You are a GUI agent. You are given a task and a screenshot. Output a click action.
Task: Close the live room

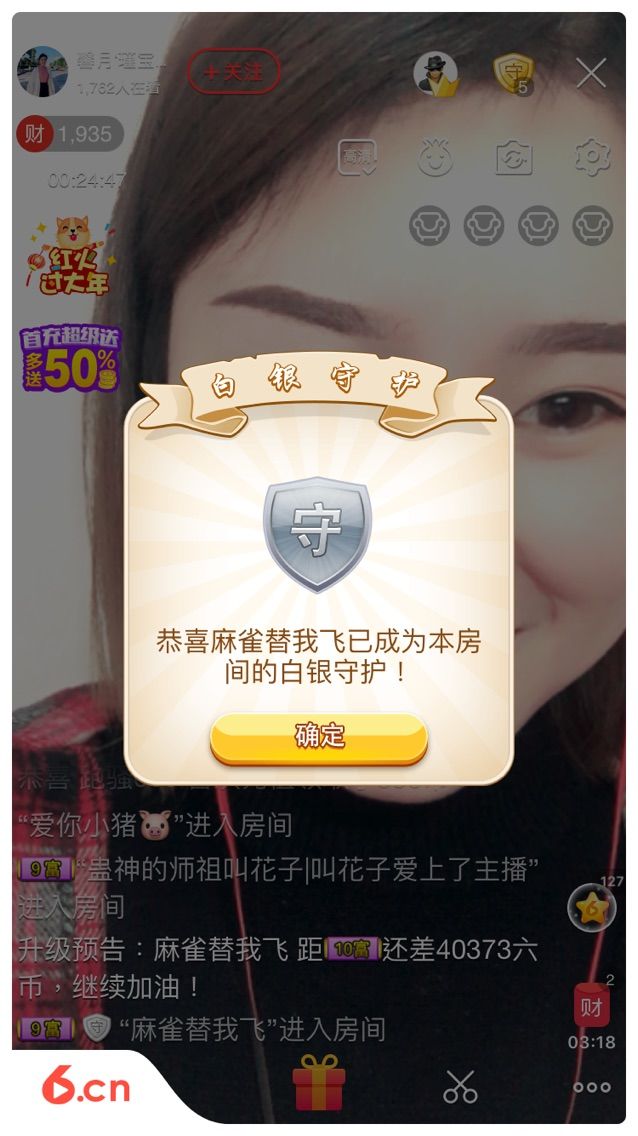[591, 73]
